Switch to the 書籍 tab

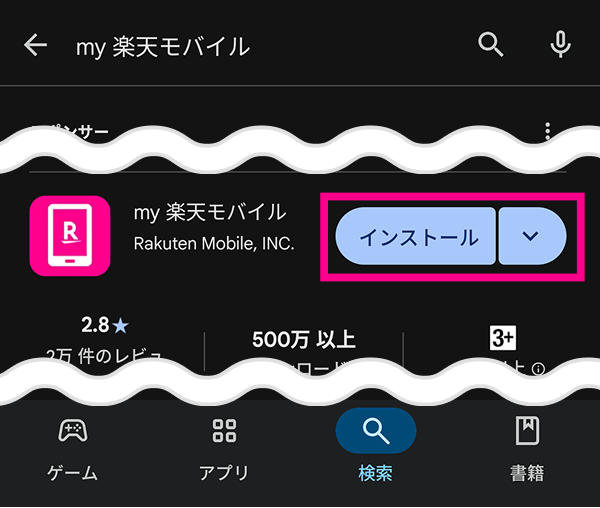click(526, 448)
